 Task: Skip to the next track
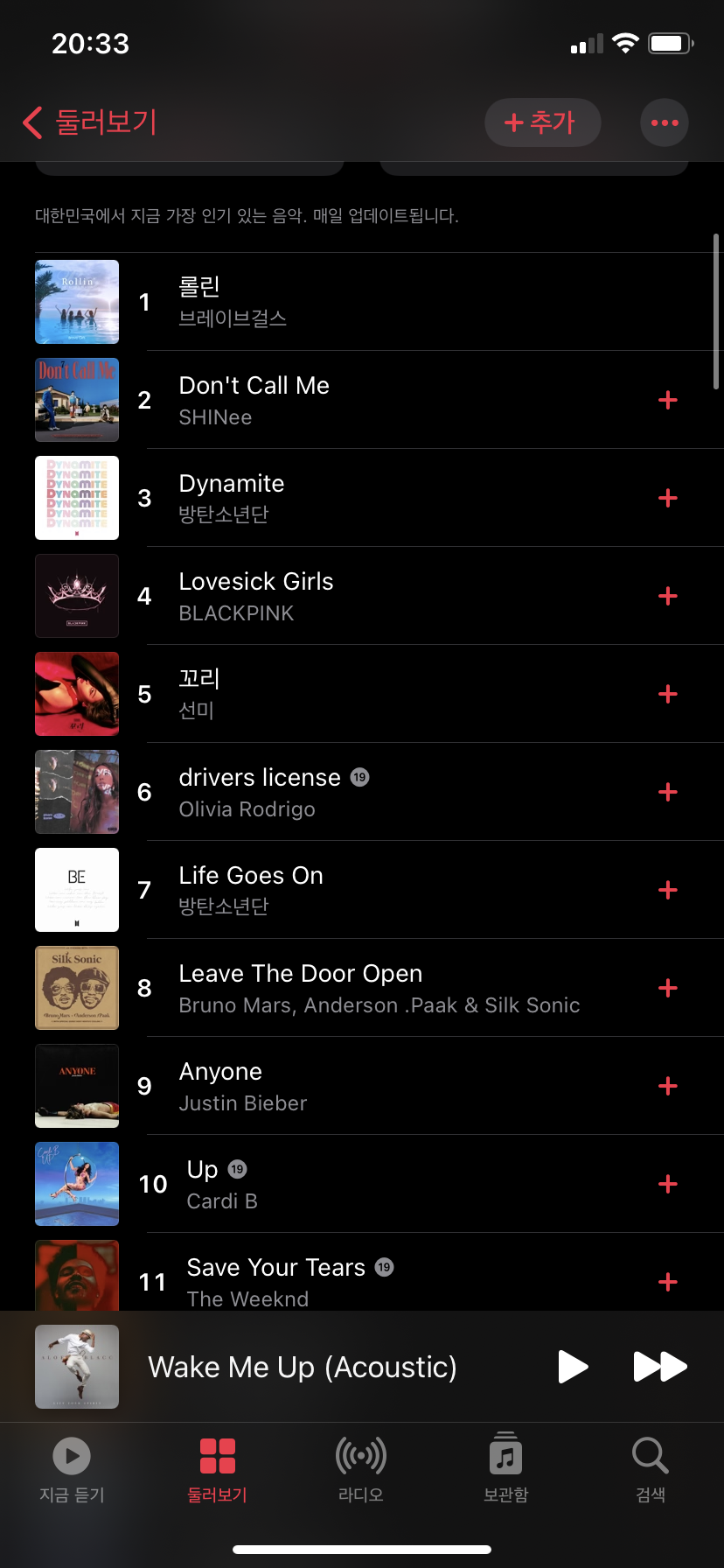coord(660,1367)
